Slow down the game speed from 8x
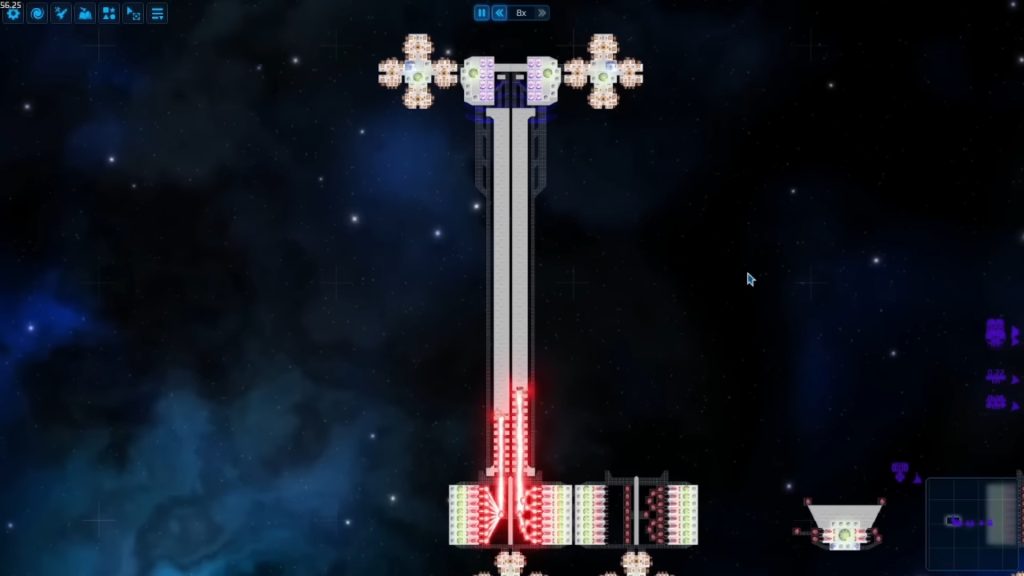Viewport: 1024px width, 576px height. 500,13
